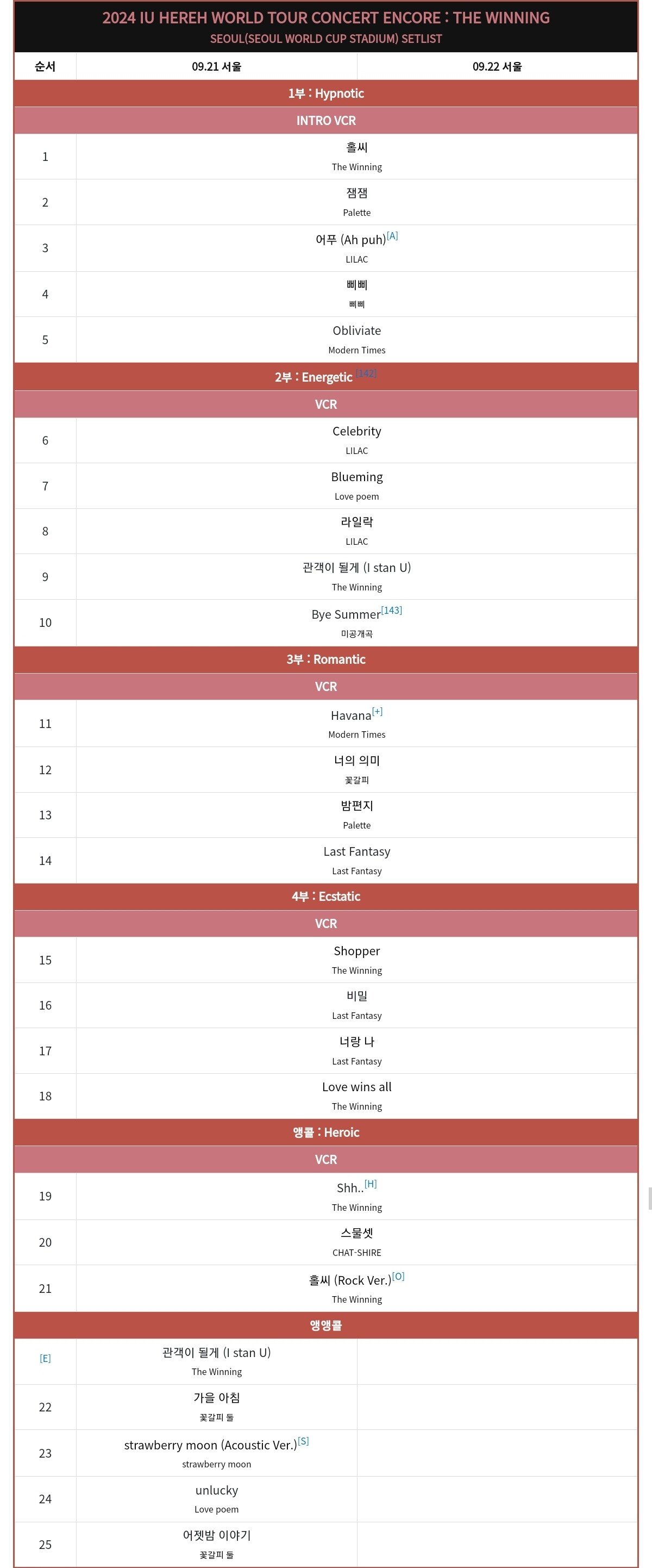Open footnote [H] next to Shh..
Screen dimensions: 652x1568
coord(371,1183)
